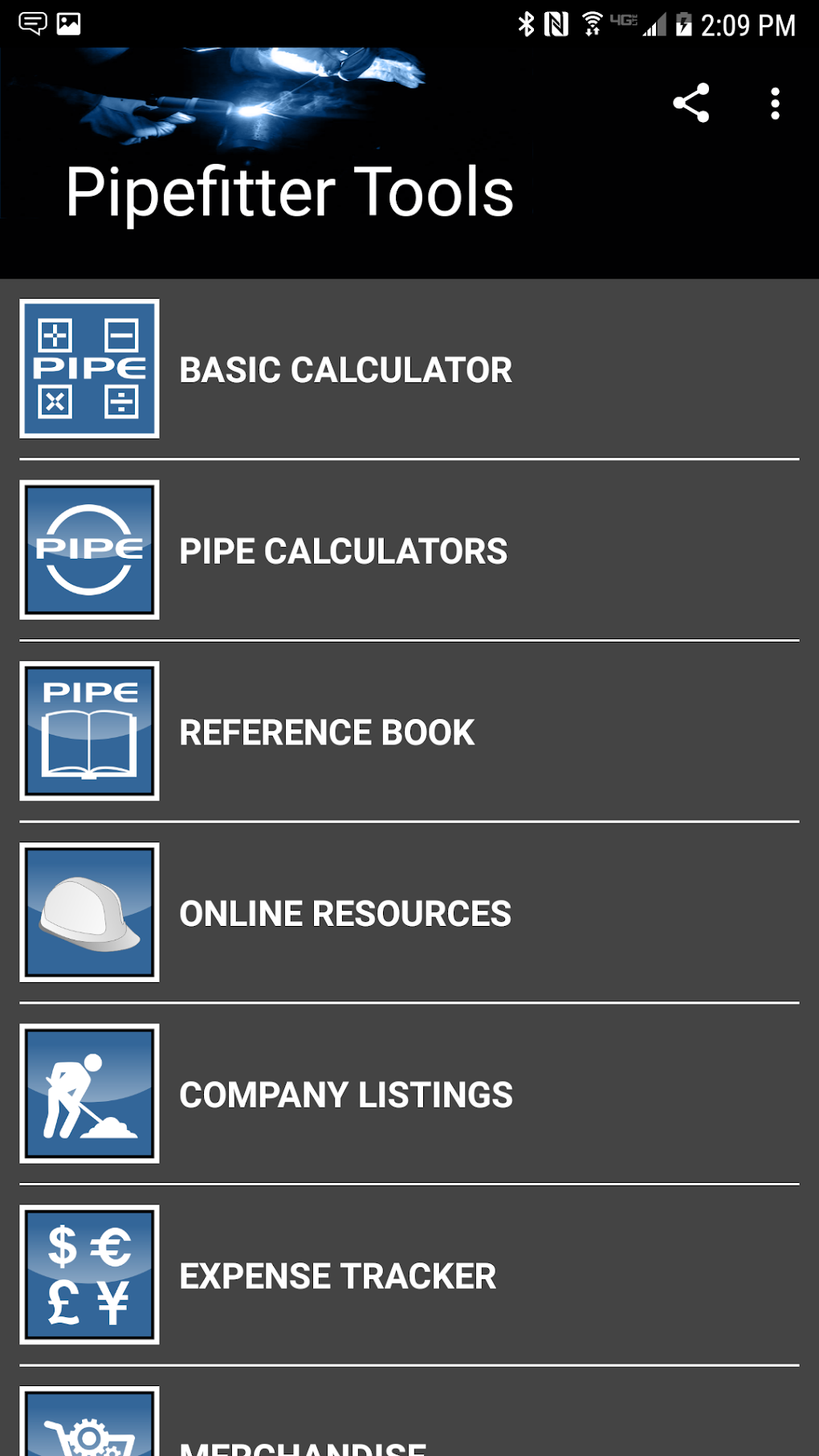The width and height of the screenshot is (819, 1456).
Task: Tap the Pipe Calculators circular PIPE icon
Action: 89,550
